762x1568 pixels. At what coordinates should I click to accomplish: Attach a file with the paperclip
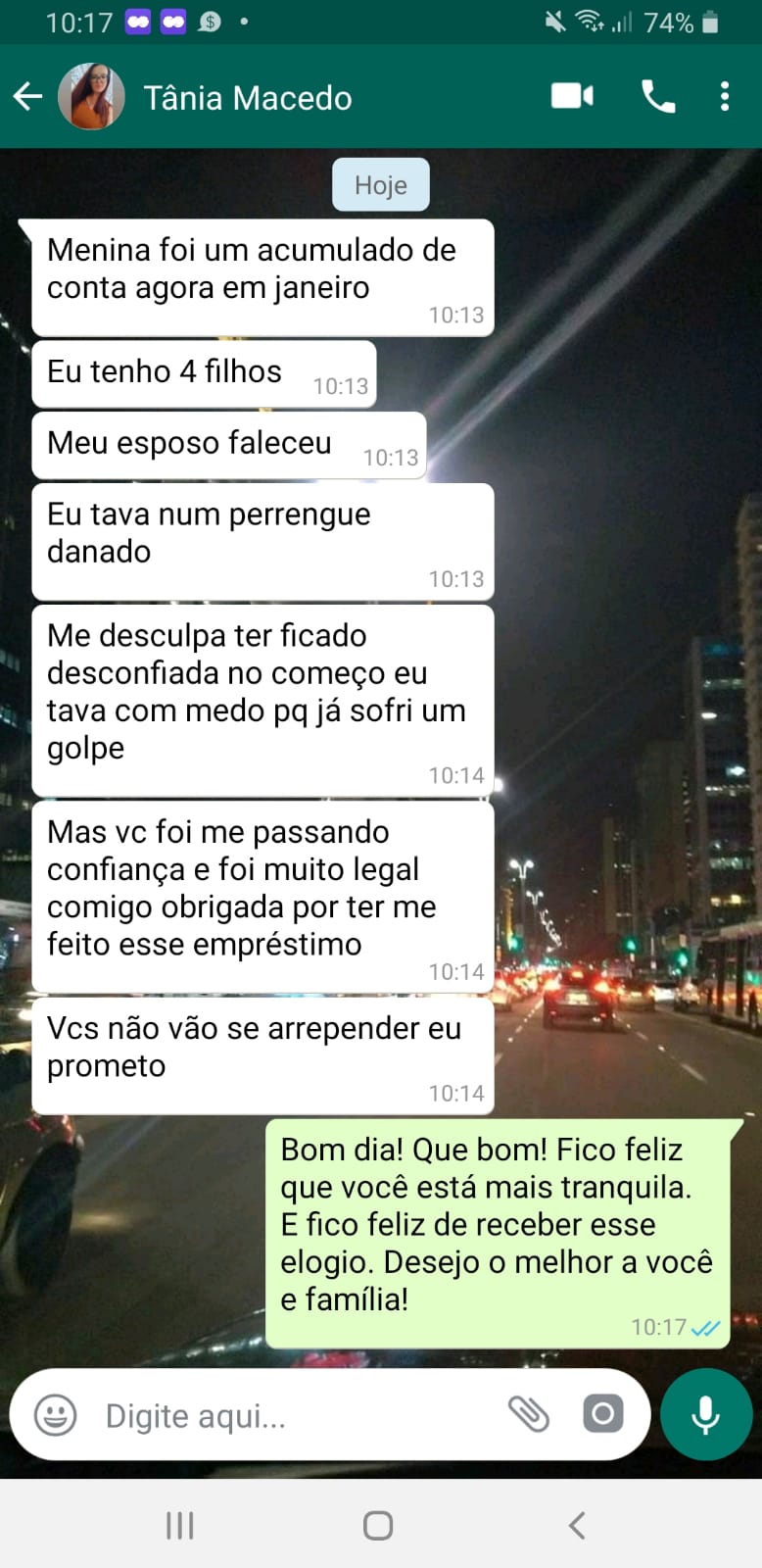pyautogui.click(x=529, y=1414)
